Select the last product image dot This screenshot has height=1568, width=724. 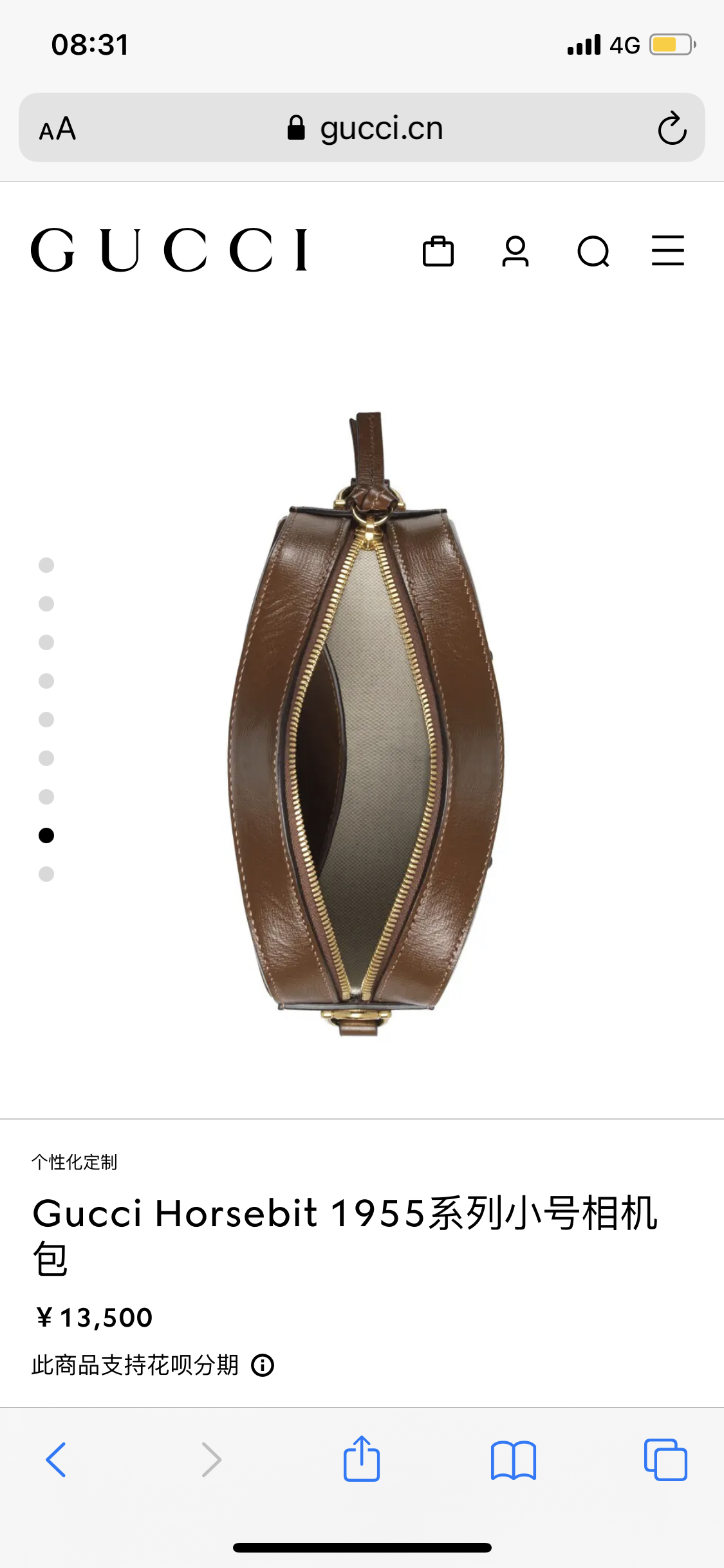pyautogui.click(x=46, y=874)
